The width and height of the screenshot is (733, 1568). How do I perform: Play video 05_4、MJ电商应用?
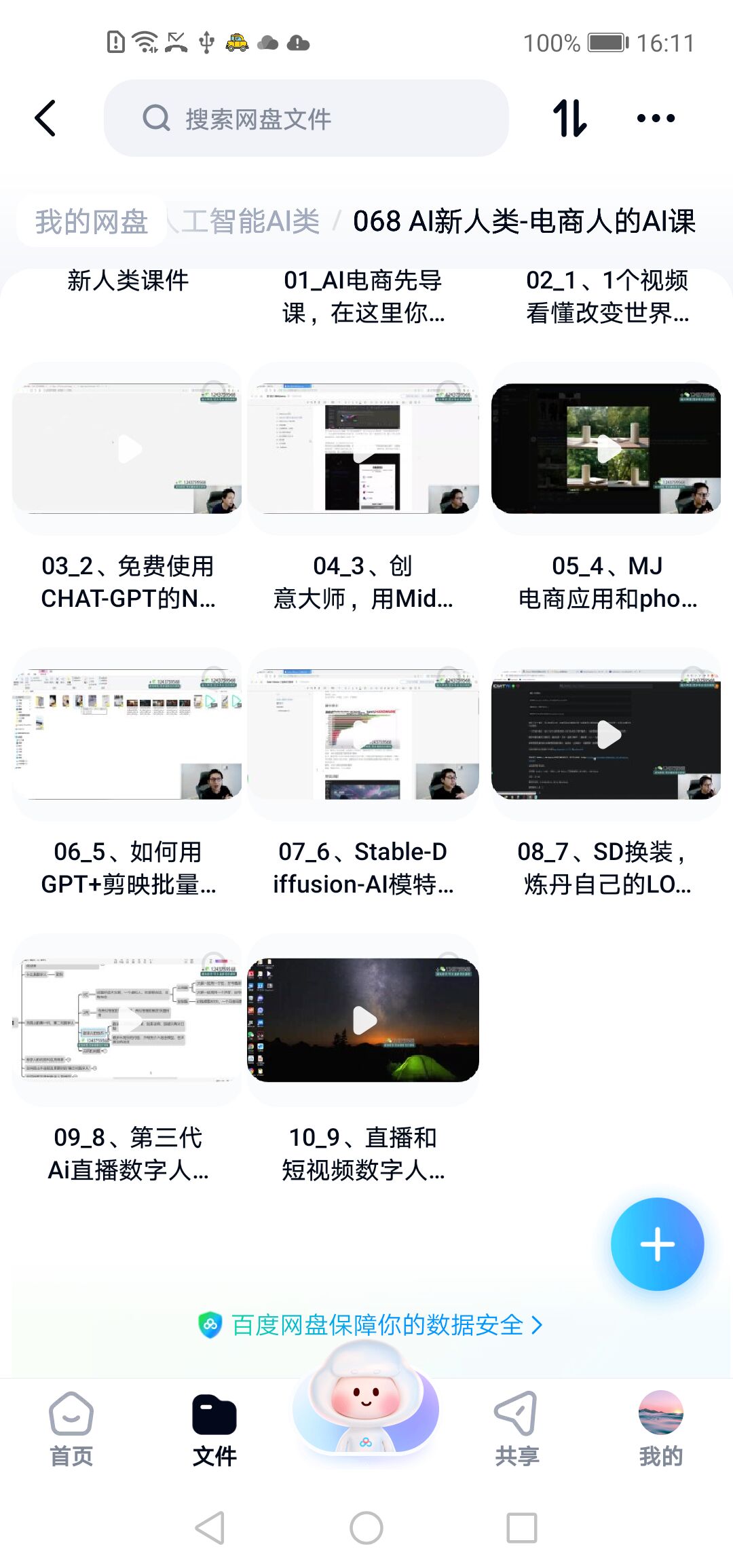pyautogui.click(x=606, y=449)
